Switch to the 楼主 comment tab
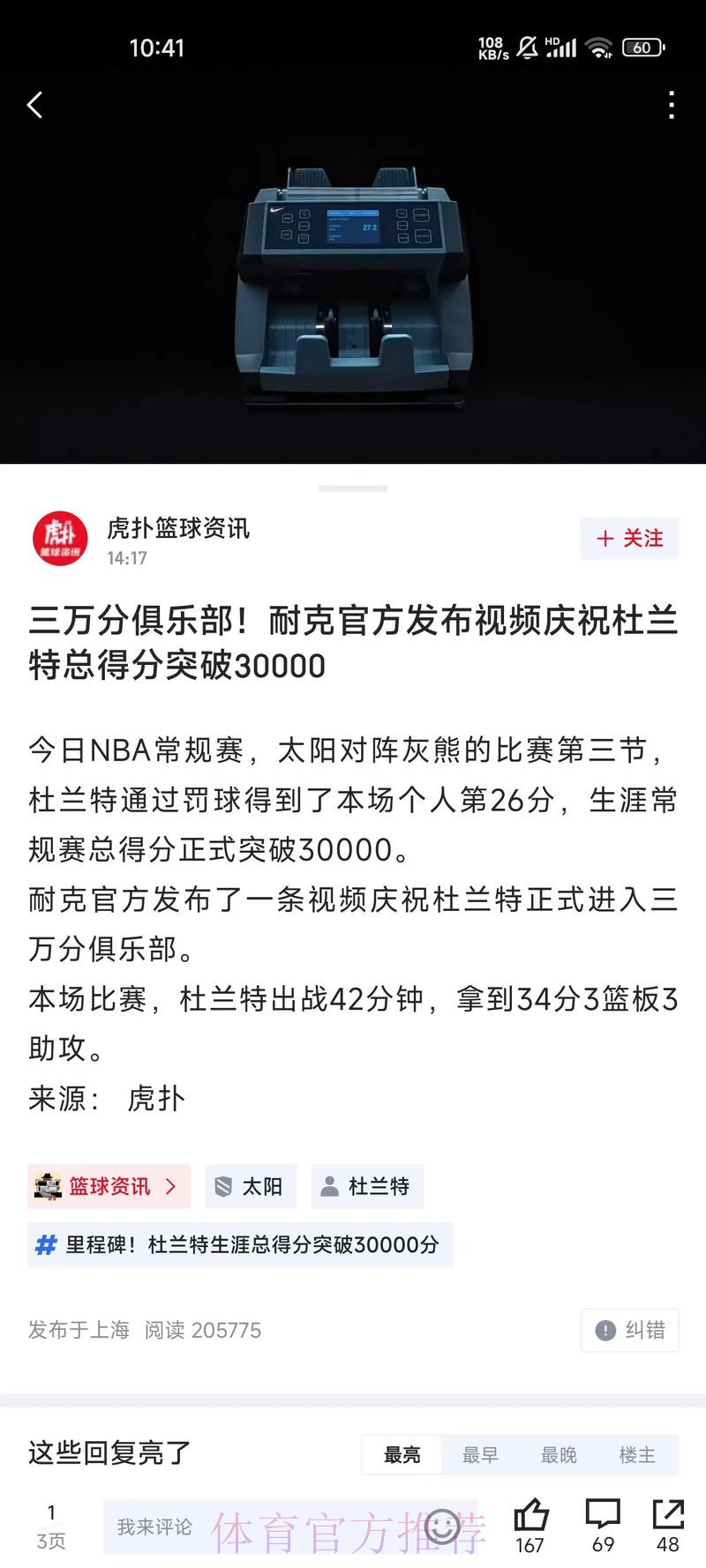Screen dimensions: 706x1568 click(x=636, y=1455)
